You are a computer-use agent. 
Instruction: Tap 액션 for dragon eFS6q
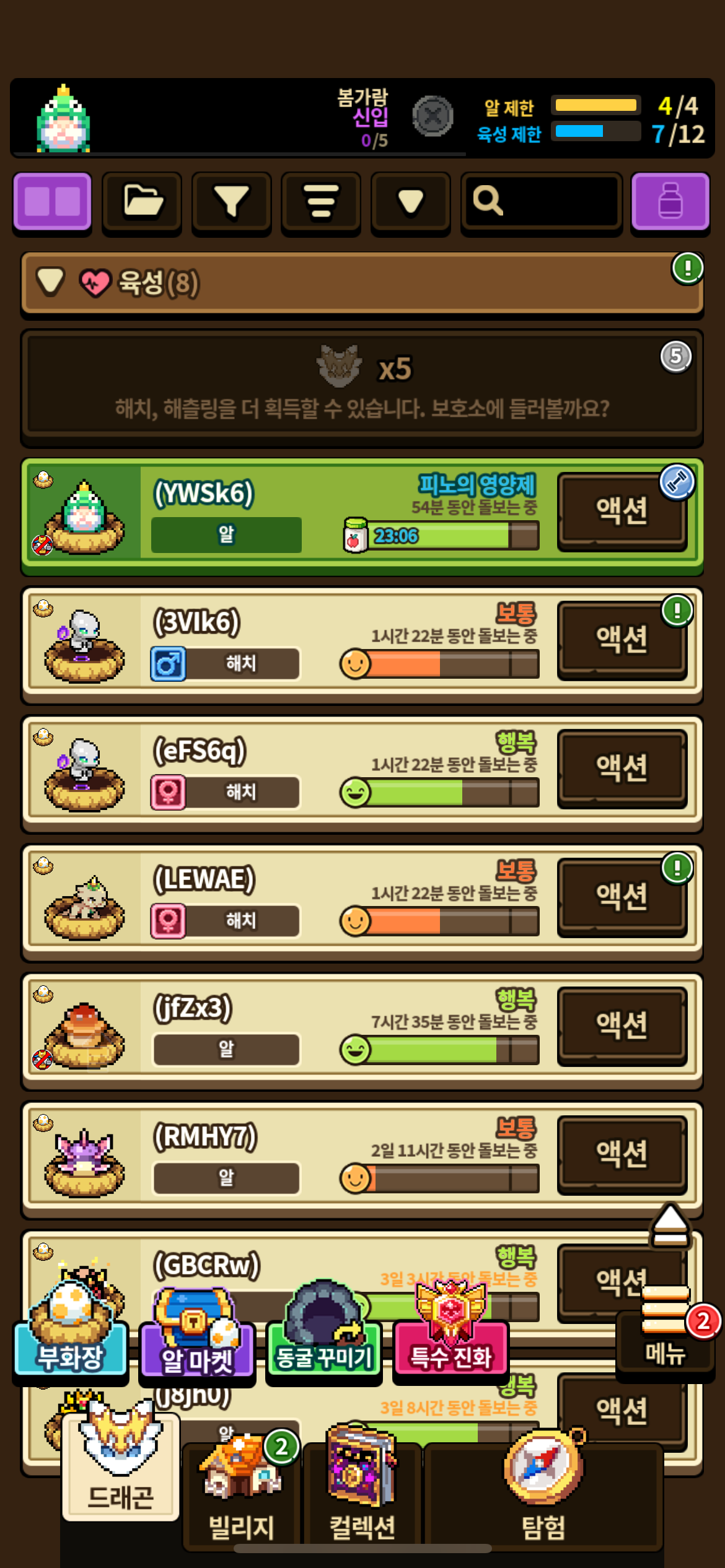pyautogui.click(x=622, y=768)
